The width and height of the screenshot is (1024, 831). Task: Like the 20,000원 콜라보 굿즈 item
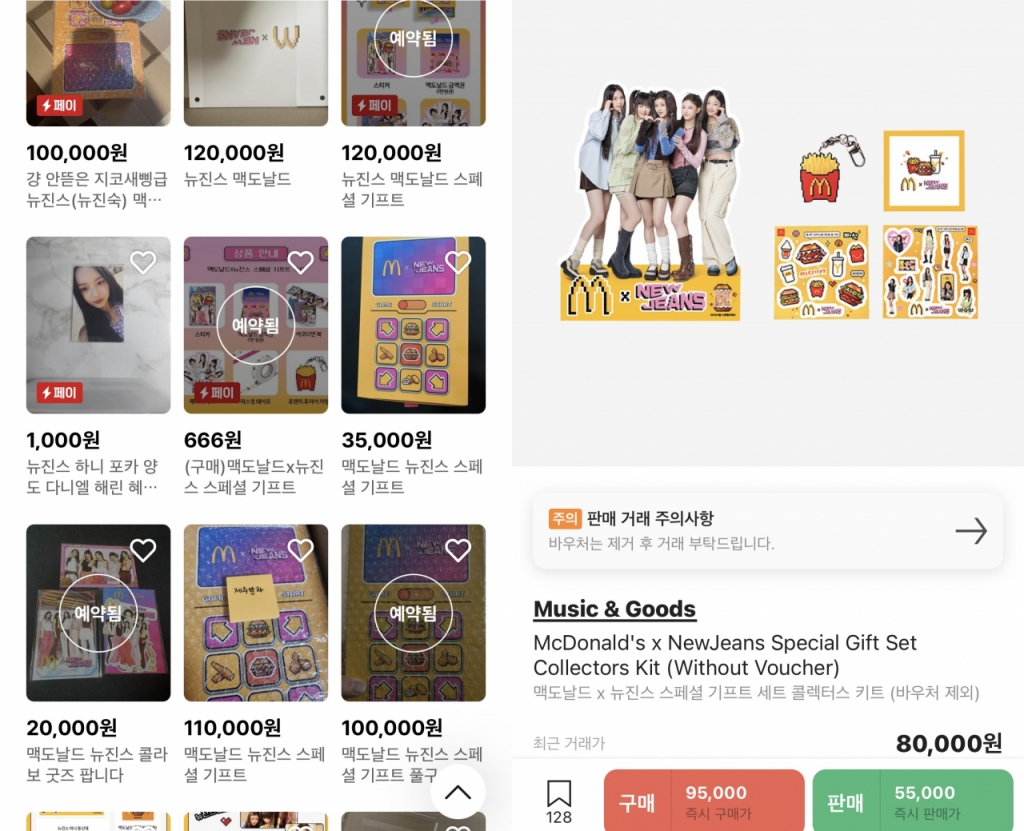point(143,550)
